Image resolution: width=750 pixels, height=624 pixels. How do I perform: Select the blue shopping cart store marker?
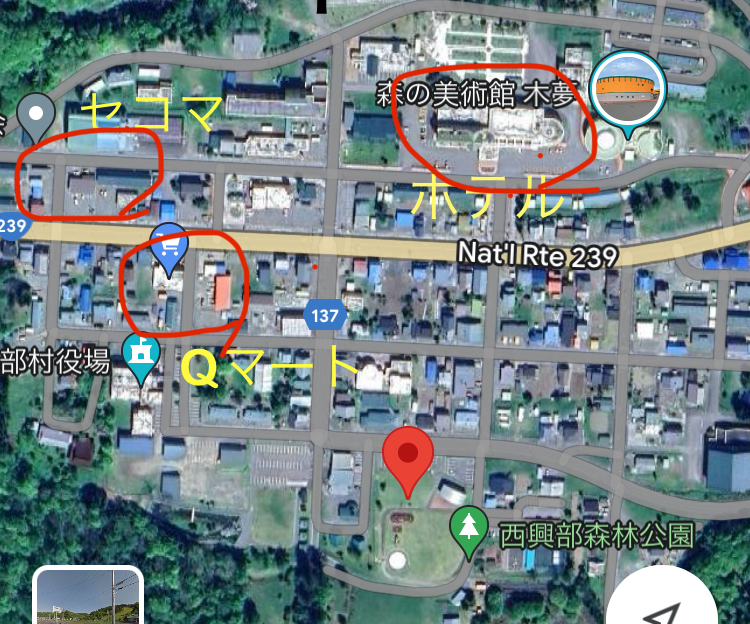[168, 246]
